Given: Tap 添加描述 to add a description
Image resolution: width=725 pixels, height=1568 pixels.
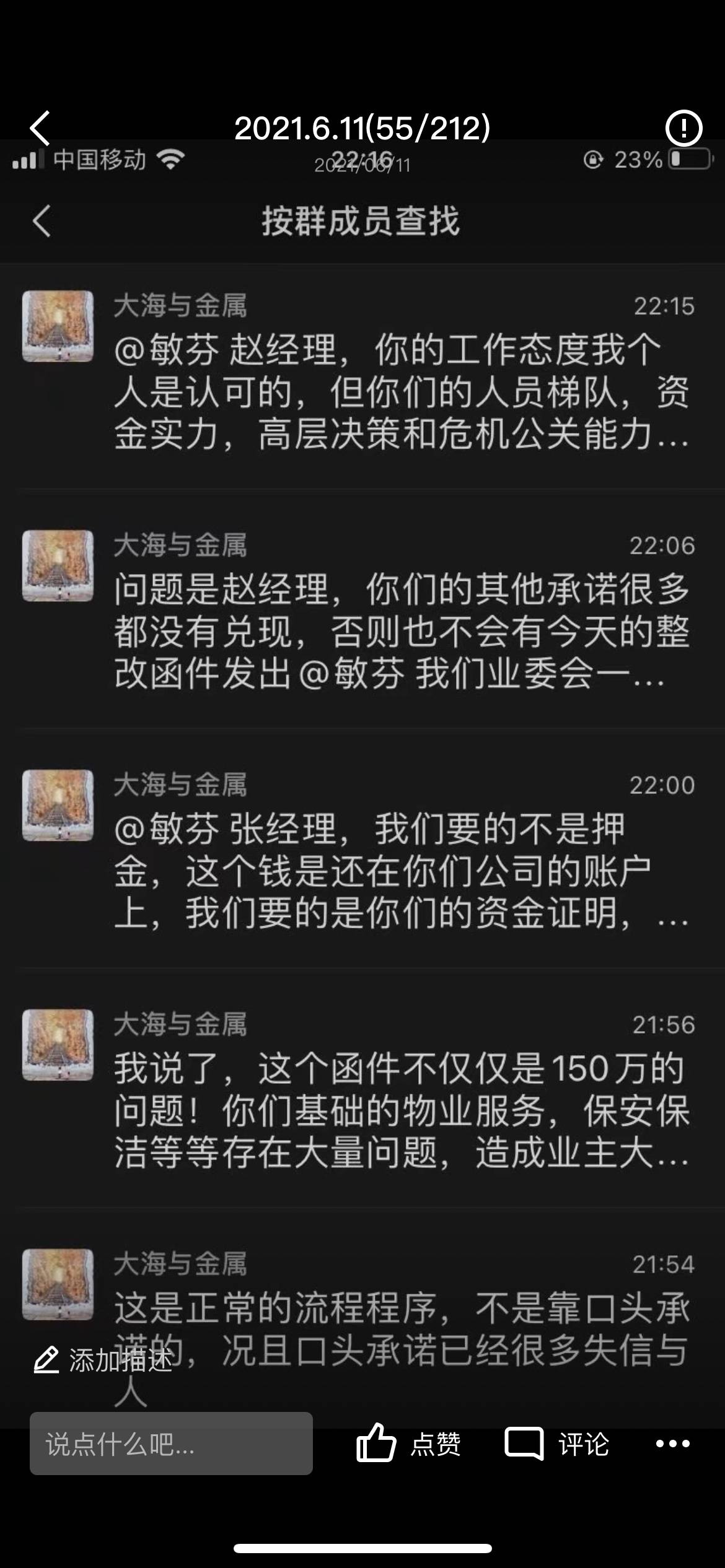Looking at the screenshot, I should click(x=103, y=1361).
